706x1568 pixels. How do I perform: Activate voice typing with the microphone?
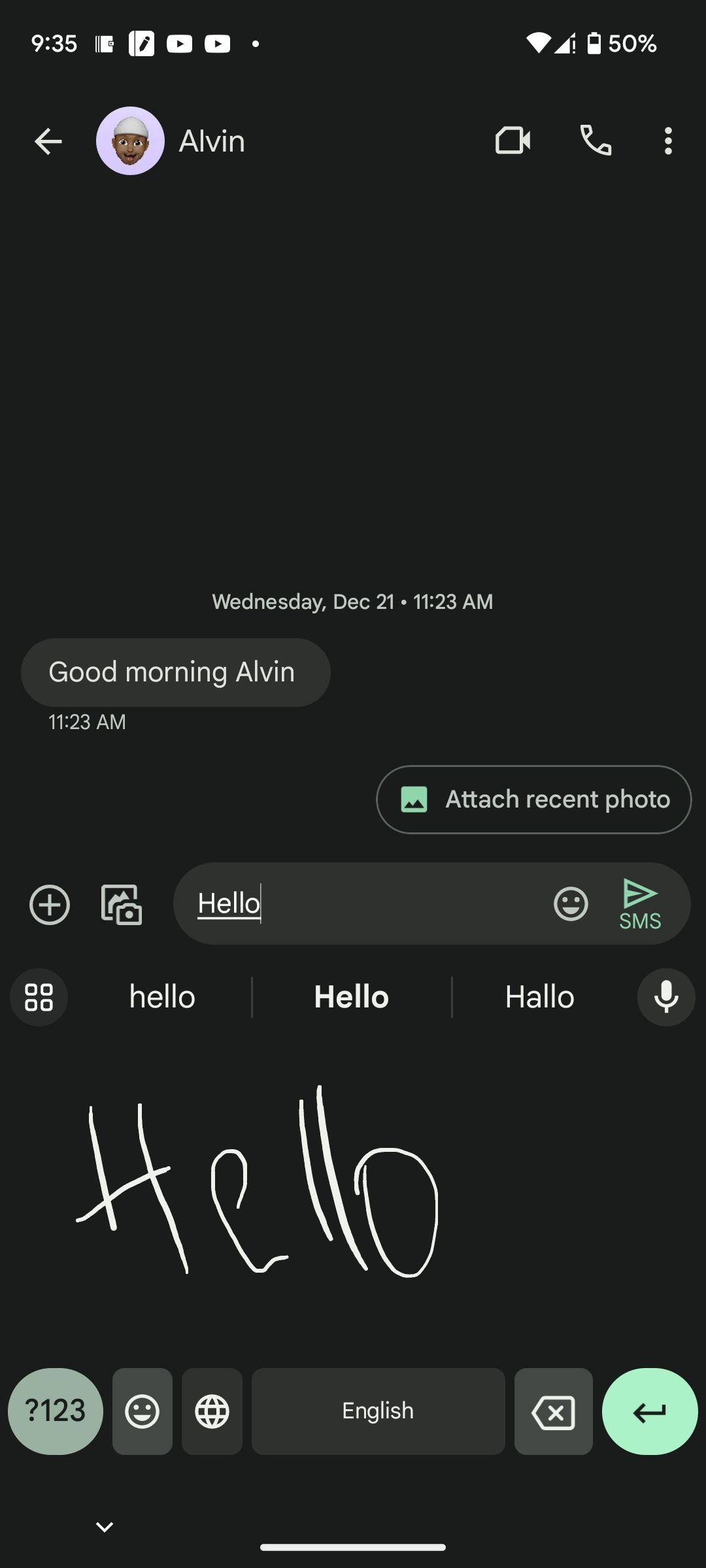(x=665, y=997)
